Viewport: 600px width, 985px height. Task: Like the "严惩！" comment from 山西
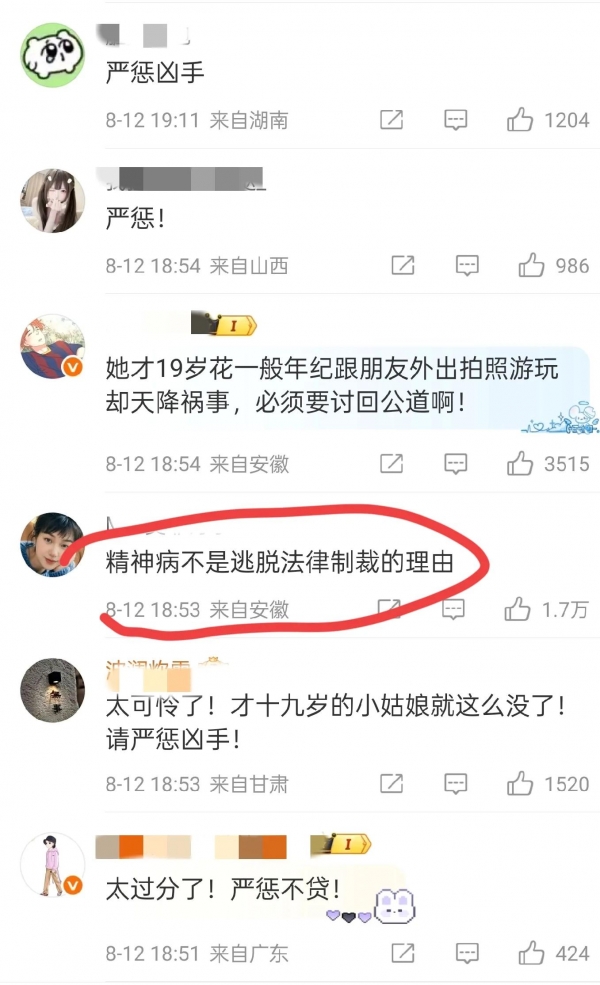coord(531,266)
